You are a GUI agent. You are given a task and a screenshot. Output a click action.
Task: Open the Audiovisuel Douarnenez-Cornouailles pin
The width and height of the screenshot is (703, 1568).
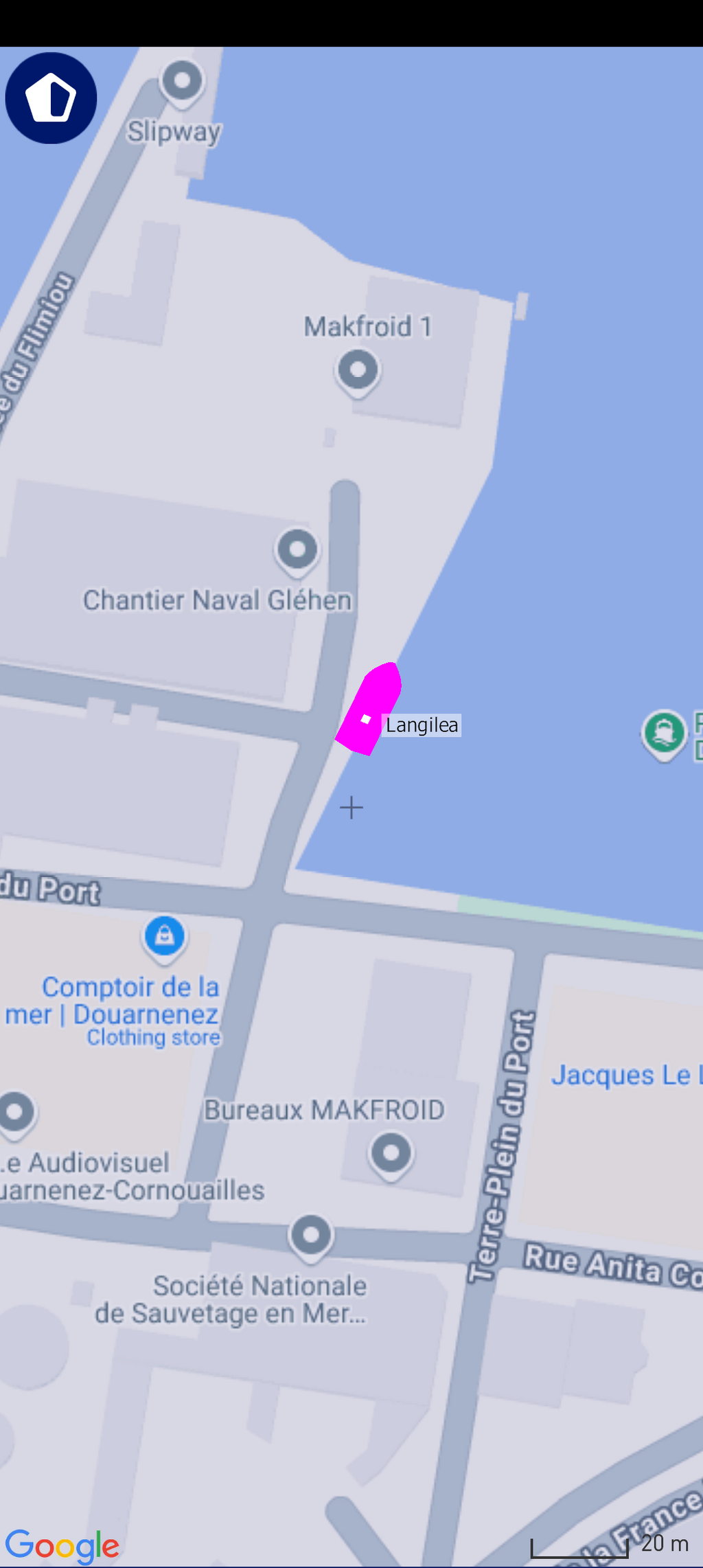16,1114
